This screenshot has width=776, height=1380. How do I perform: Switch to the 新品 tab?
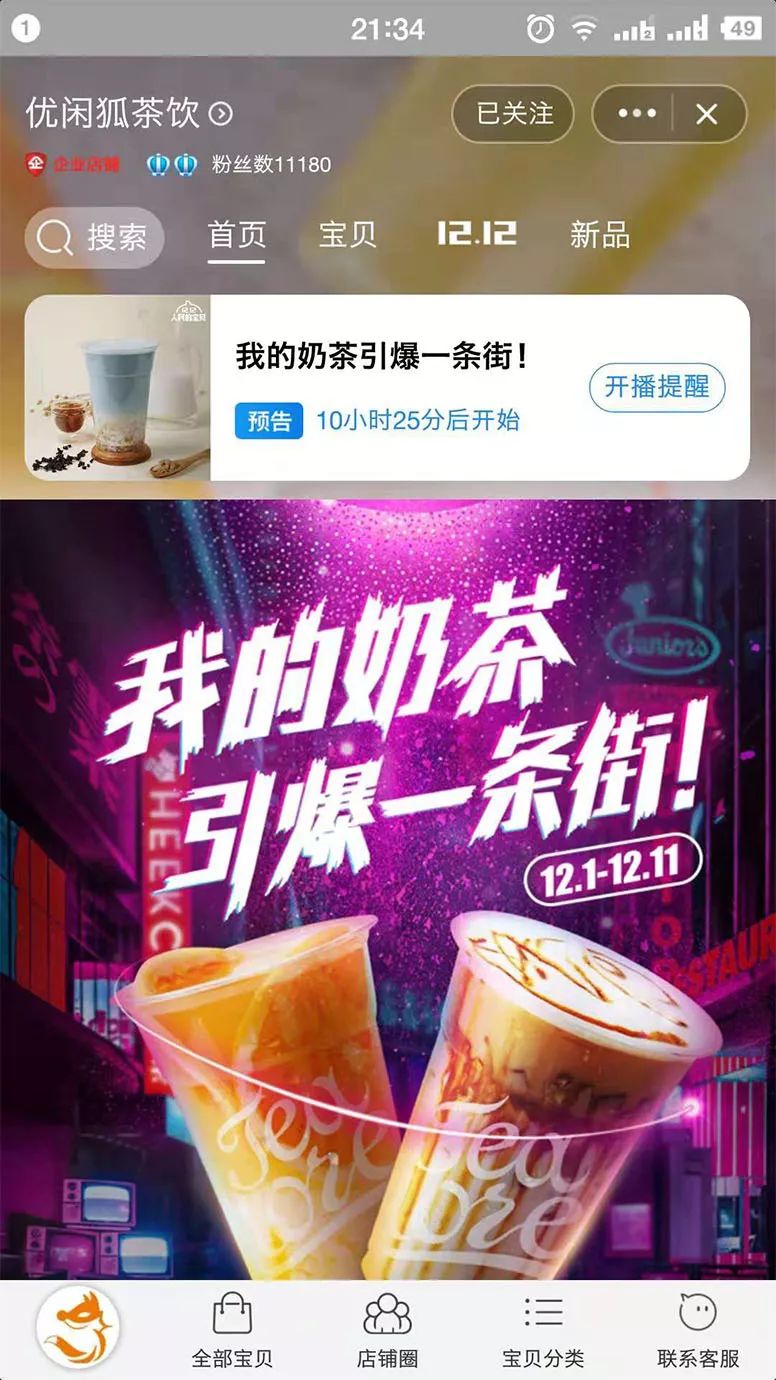600,235
